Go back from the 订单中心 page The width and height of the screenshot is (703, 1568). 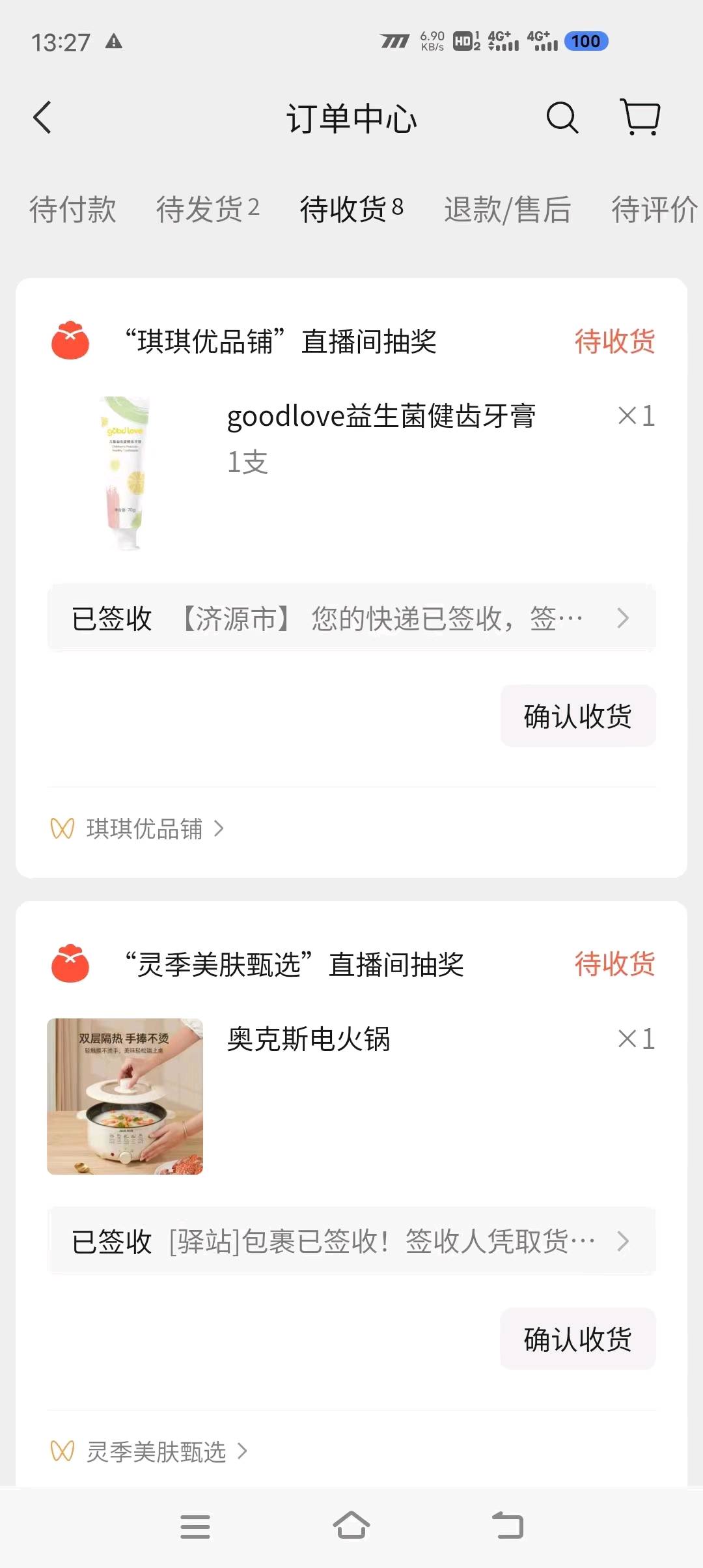click(x=42, y=118)
